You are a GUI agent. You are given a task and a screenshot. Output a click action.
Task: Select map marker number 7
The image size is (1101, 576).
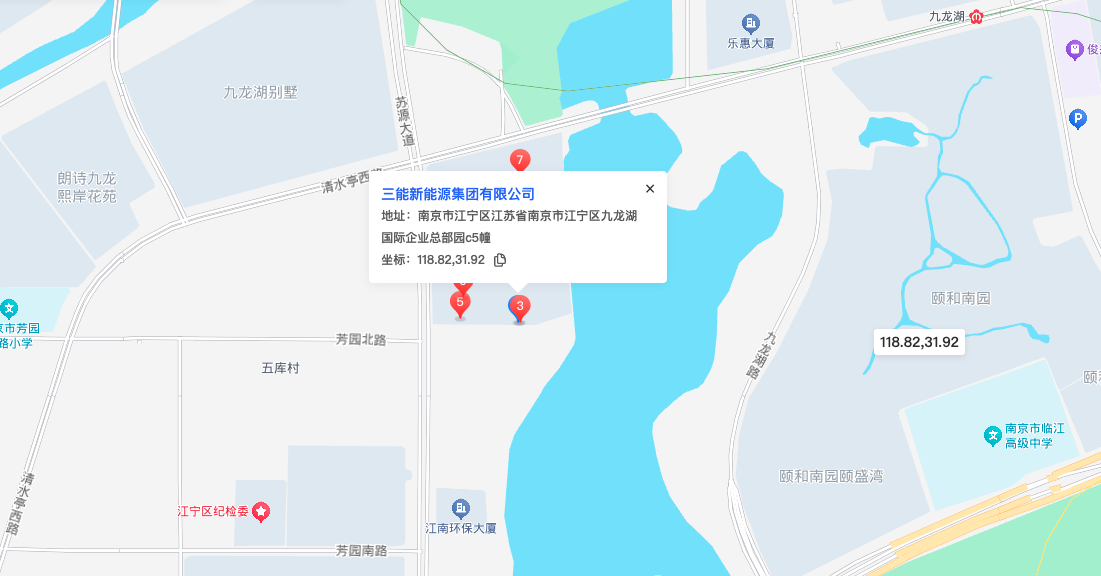pos(519,160)
